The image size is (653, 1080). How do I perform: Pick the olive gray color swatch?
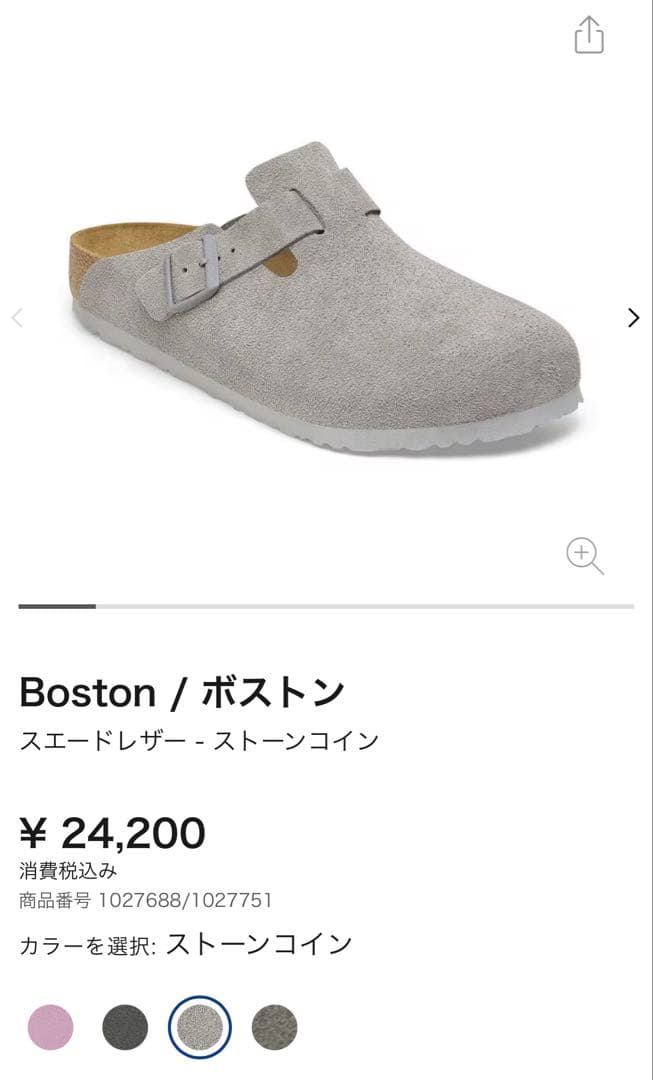(274, 1027)
